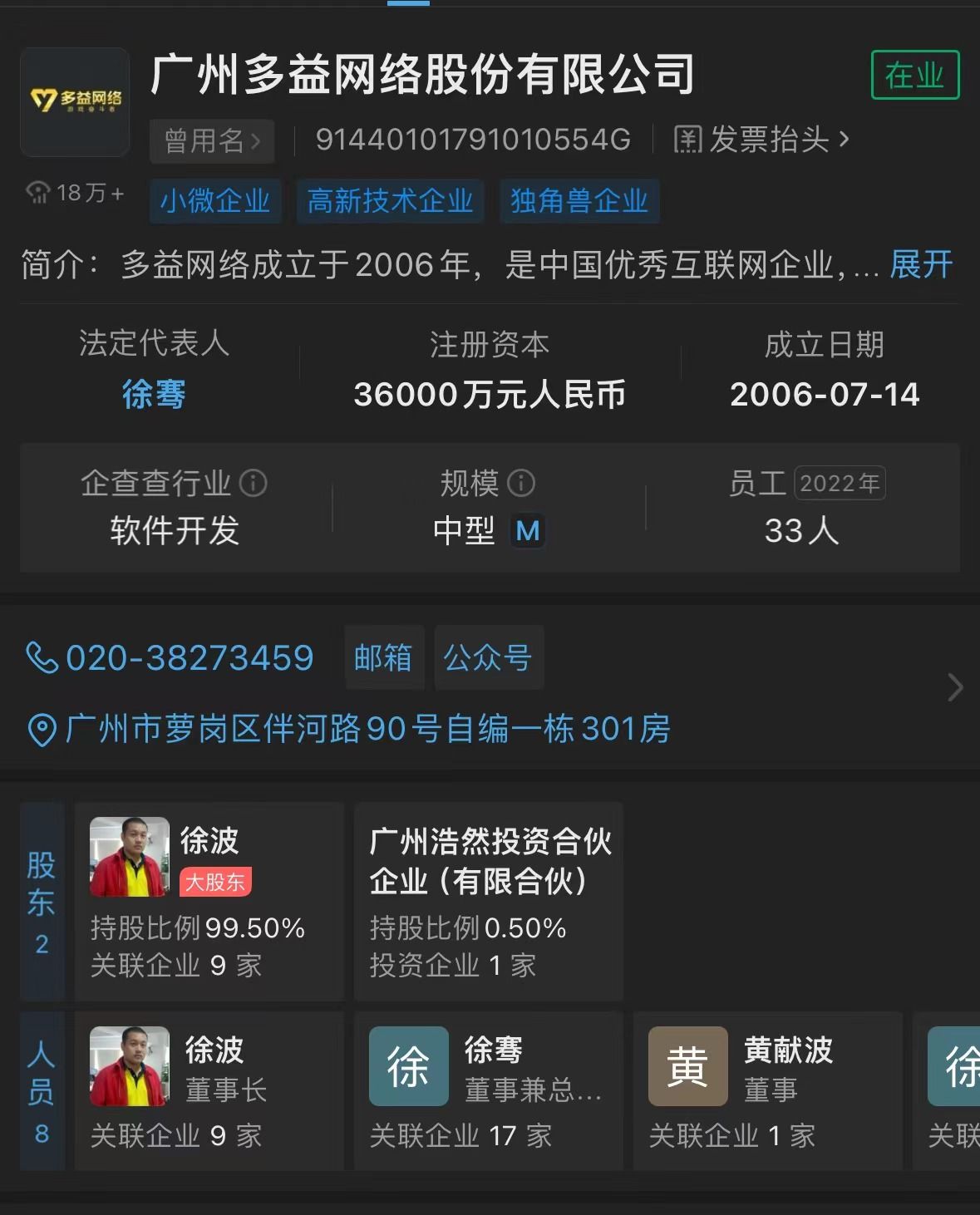View all 8 personnel (人员) list
Viewport: 980px width, 1215px height.
pyautogui.click(x=42, y=1091)
